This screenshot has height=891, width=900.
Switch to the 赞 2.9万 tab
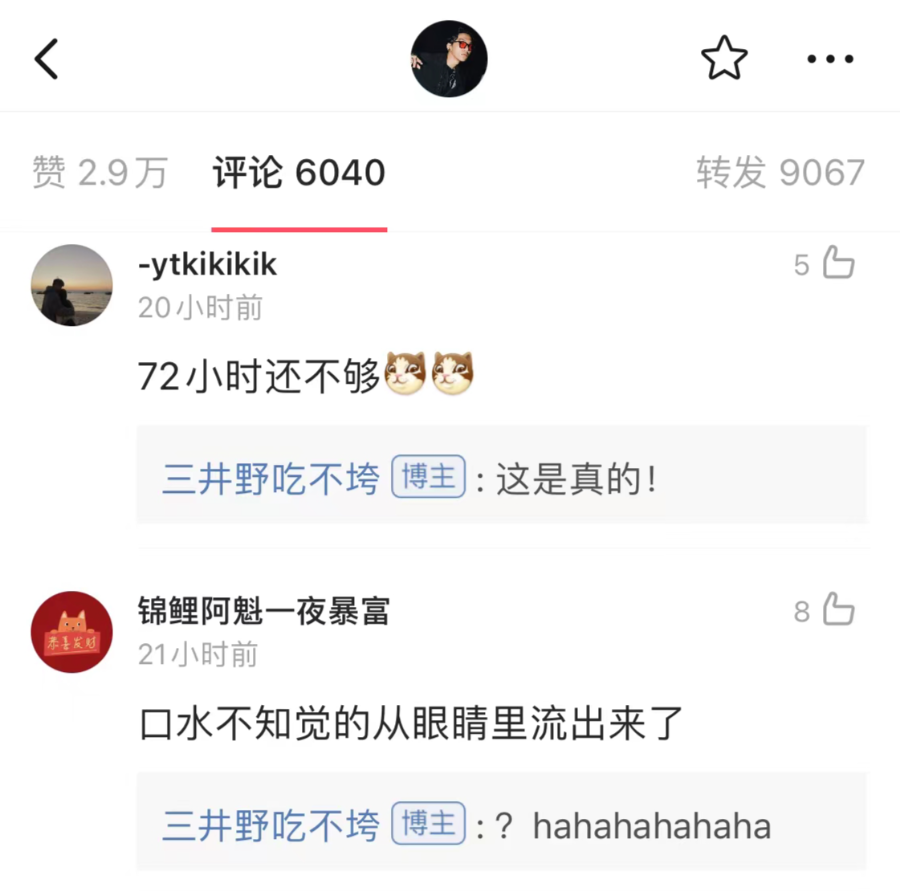[100, 173]
